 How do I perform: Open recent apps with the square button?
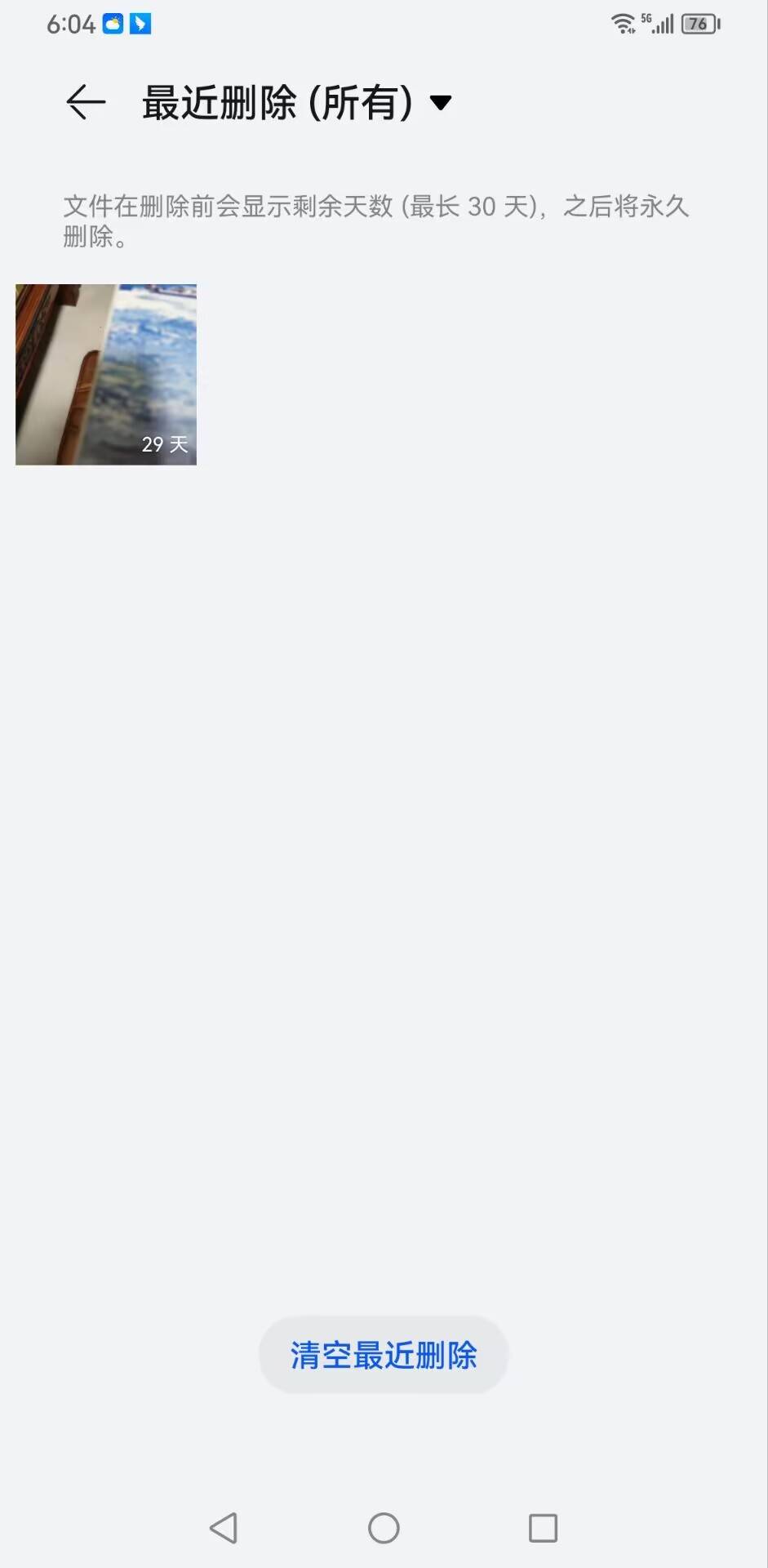[x=543, y=1528]
